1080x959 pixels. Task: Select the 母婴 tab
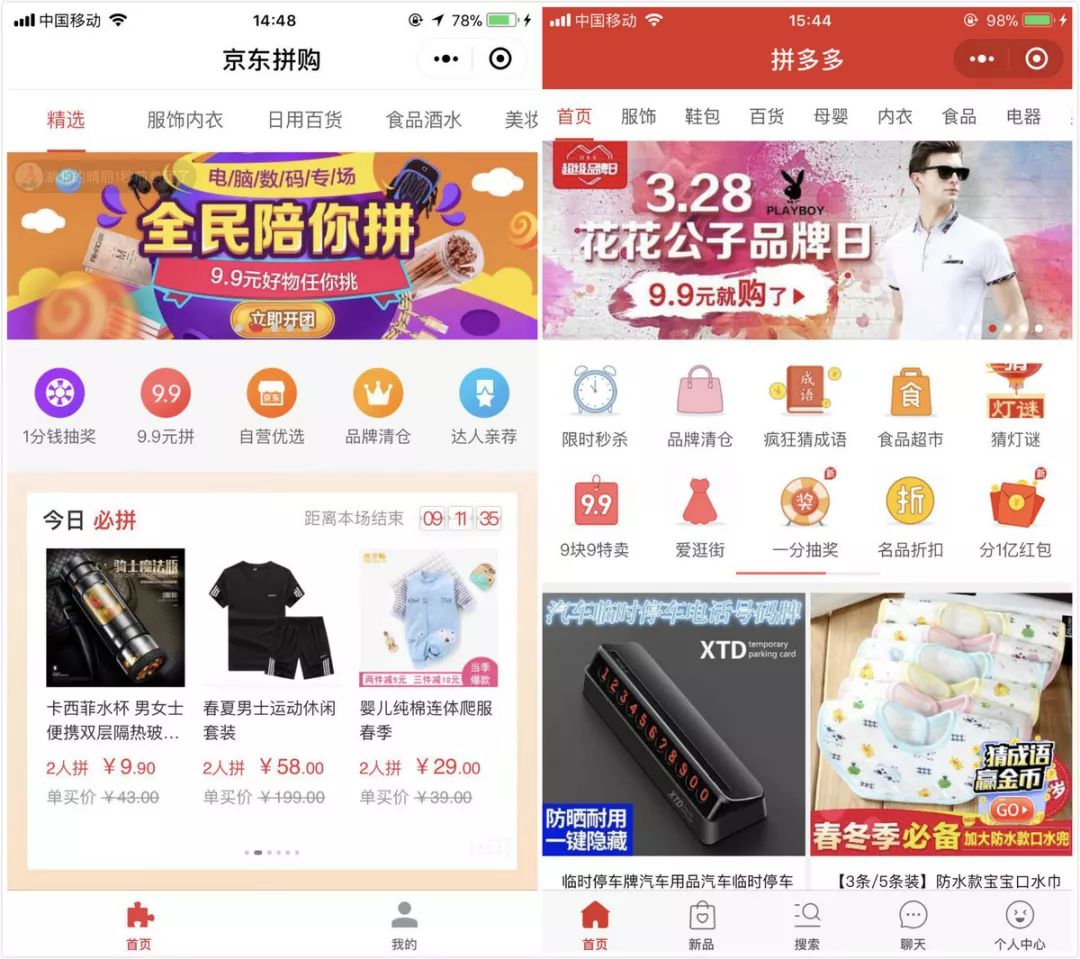[x=830, y=116]
